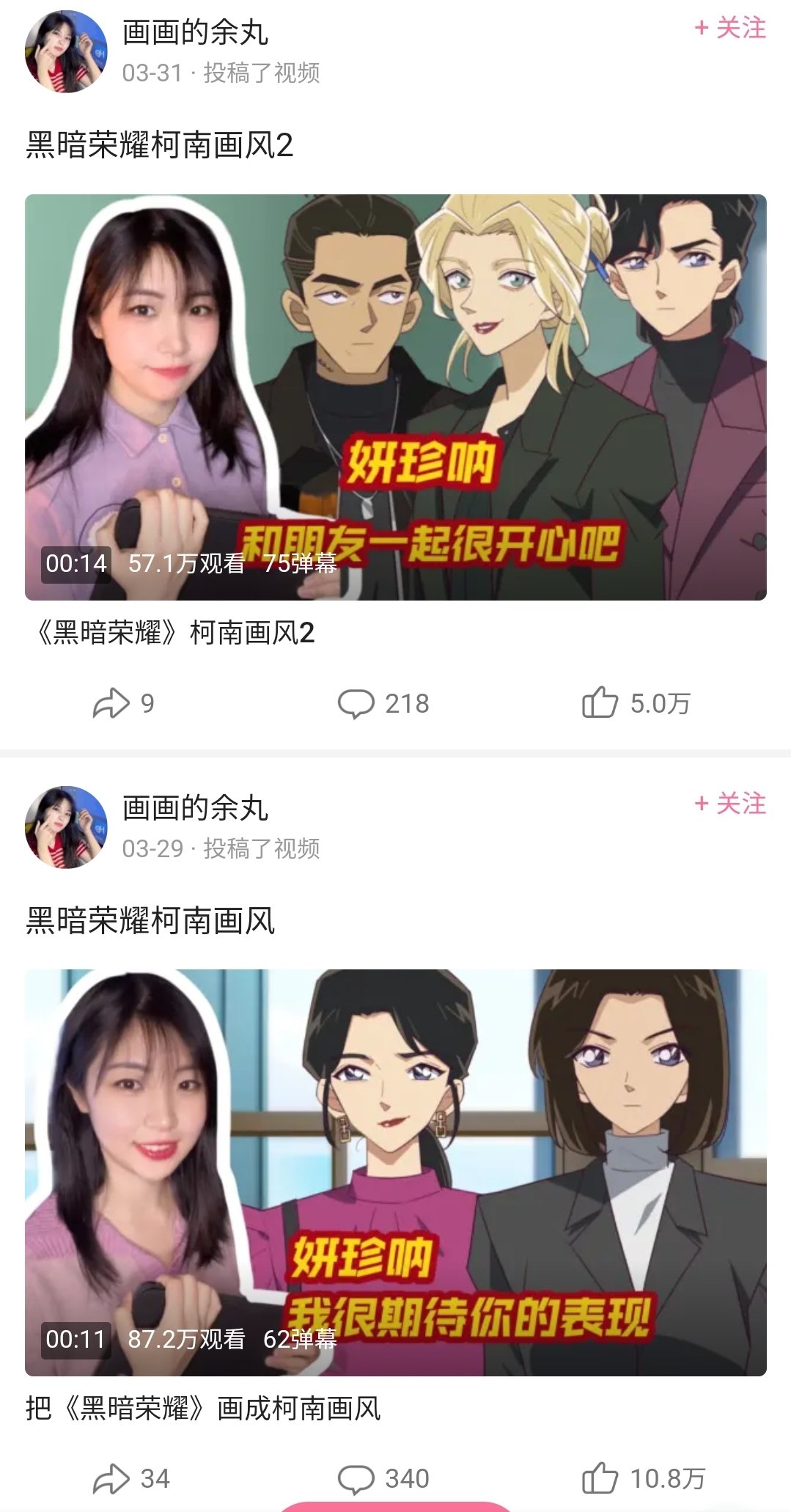Play the 把《黑暗荣耀》画成柯南画风 video
The height and width of the screenshot is (1512, 791).
pyautogui.click(x=396, y=1172)
